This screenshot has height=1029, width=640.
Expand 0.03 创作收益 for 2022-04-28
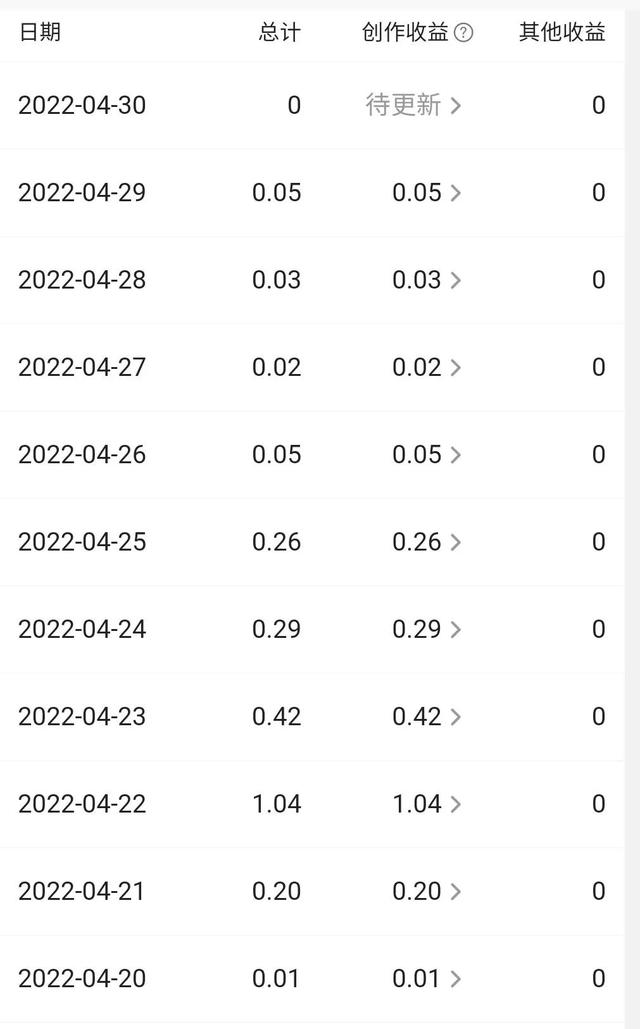(x=426, y=280)
